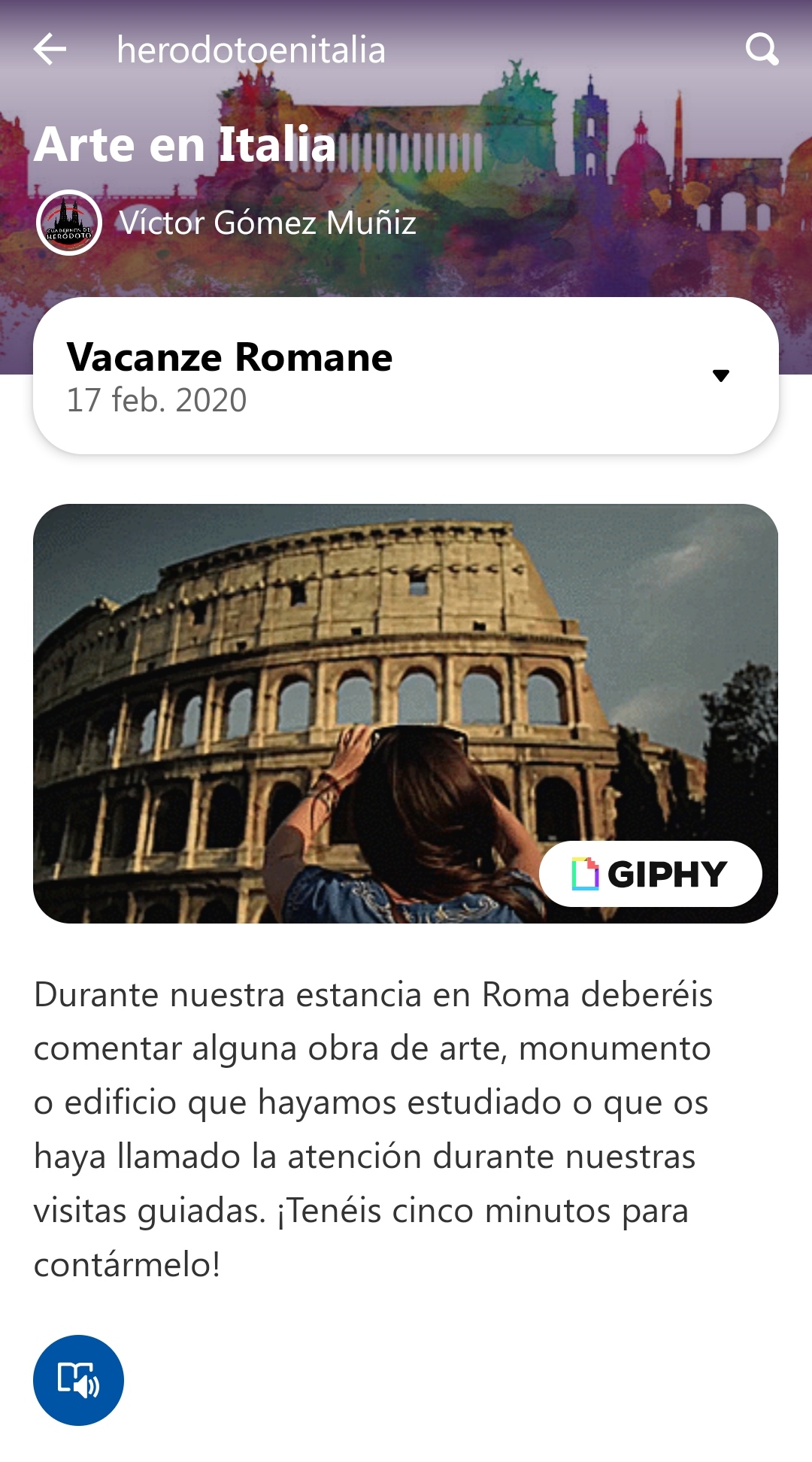Open Víctor Gómez Muñiz's profile picture
812x1462 pixels.
coord(69,223)
